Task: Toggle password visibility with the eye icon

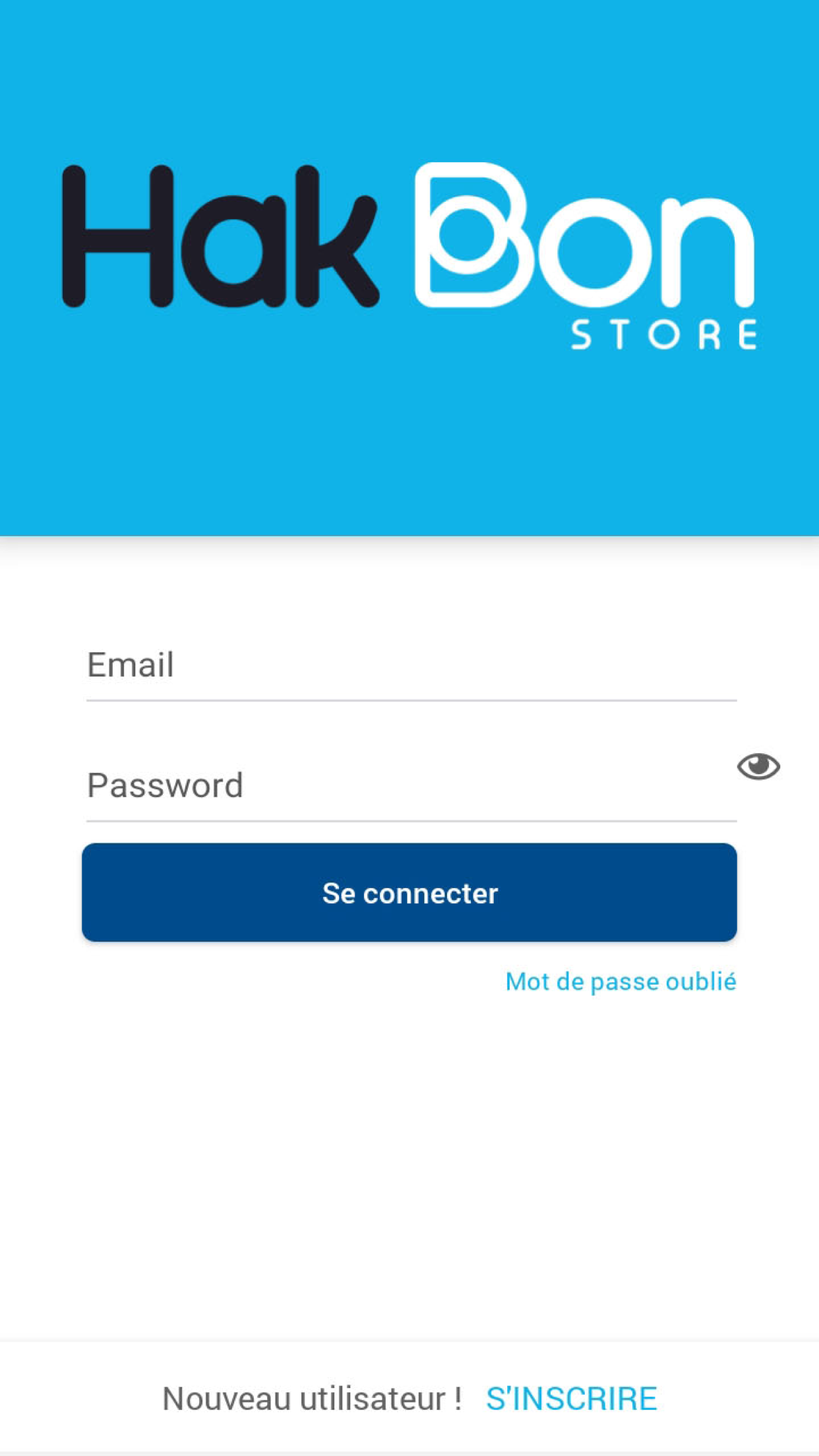Action: pos(758,766)
